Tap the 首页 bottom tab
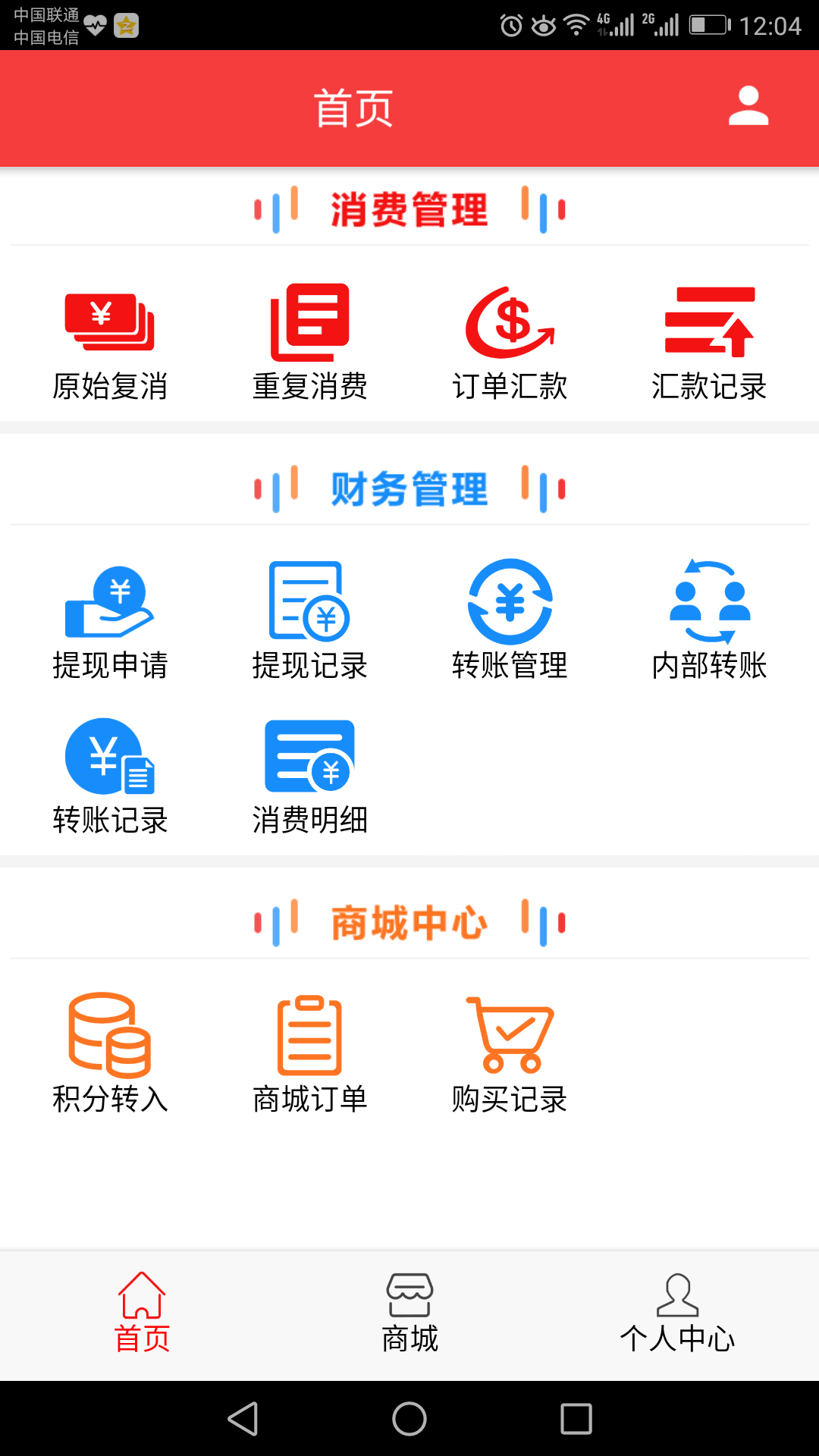The height and width of the screenshot is (1456, 819). 142,1313
